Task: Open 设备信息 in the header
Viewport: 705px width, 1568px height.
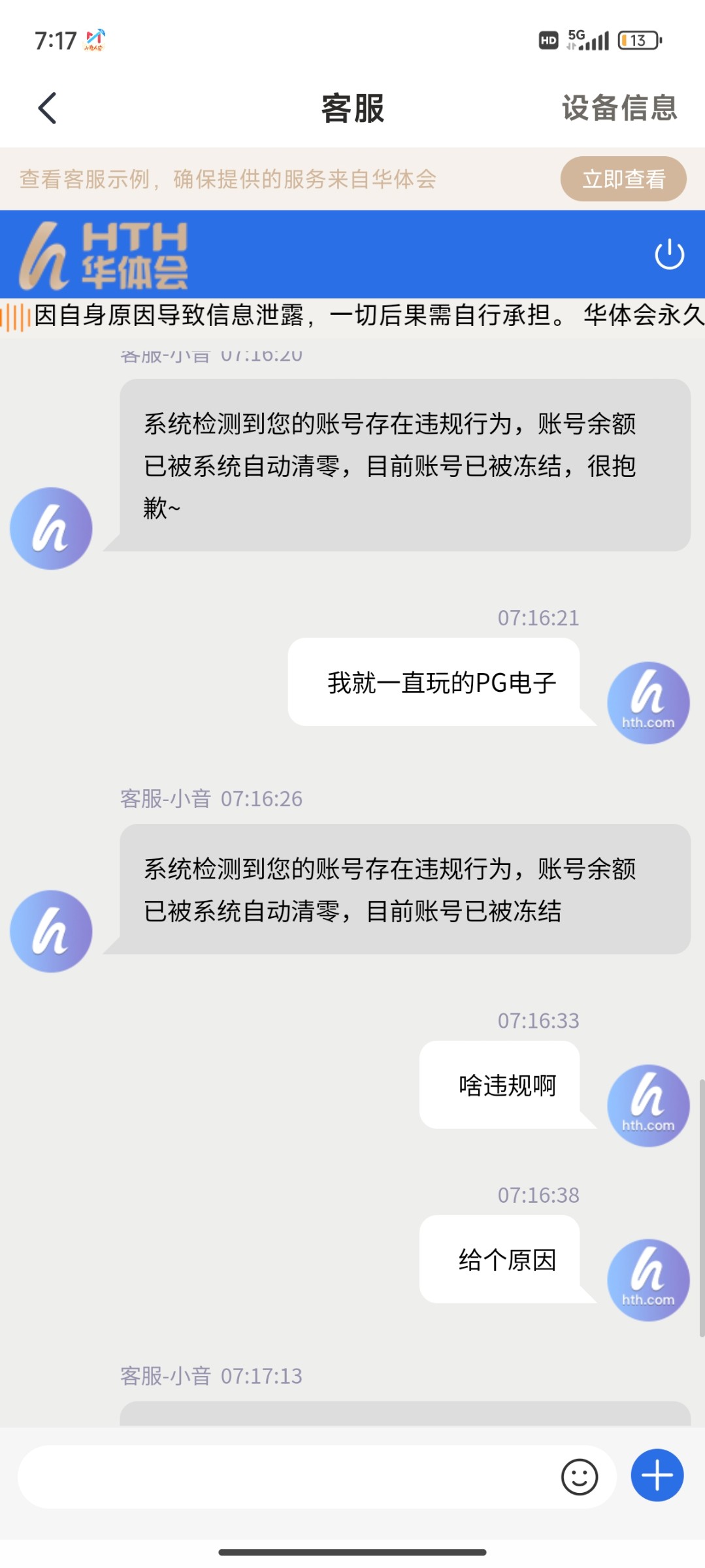Action: point(619,108)
